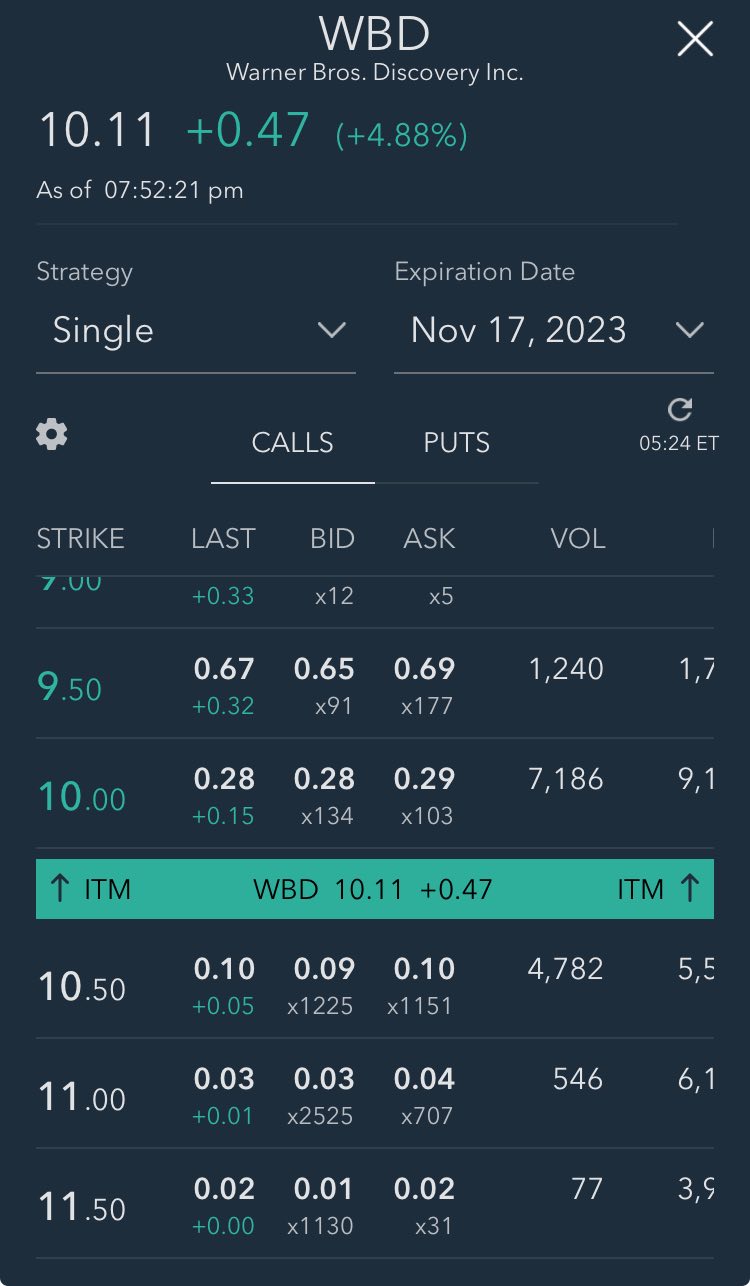Select the CALLS tab

tap(292, 443)
